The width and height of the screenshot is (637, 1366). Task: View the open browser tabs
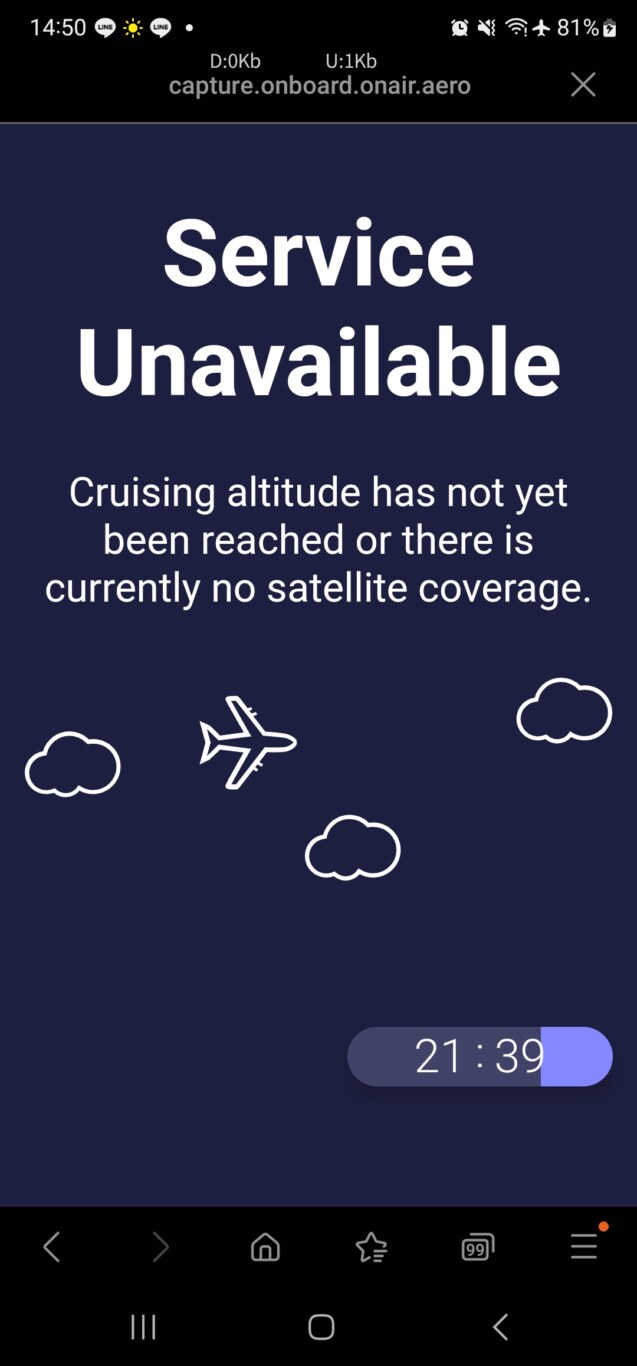[477, 1247]
